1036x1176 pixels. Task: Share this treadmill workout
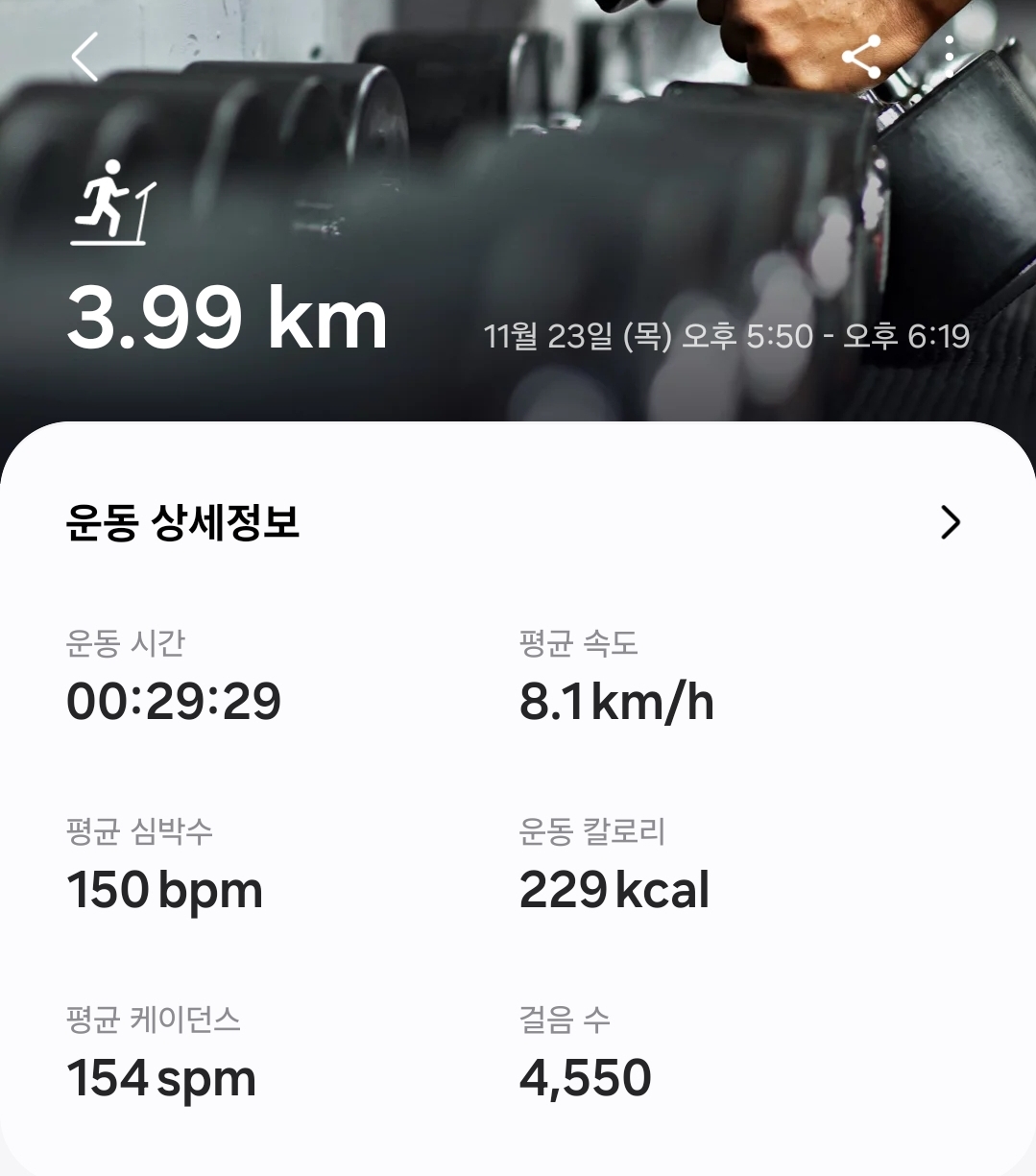(861, 57)
